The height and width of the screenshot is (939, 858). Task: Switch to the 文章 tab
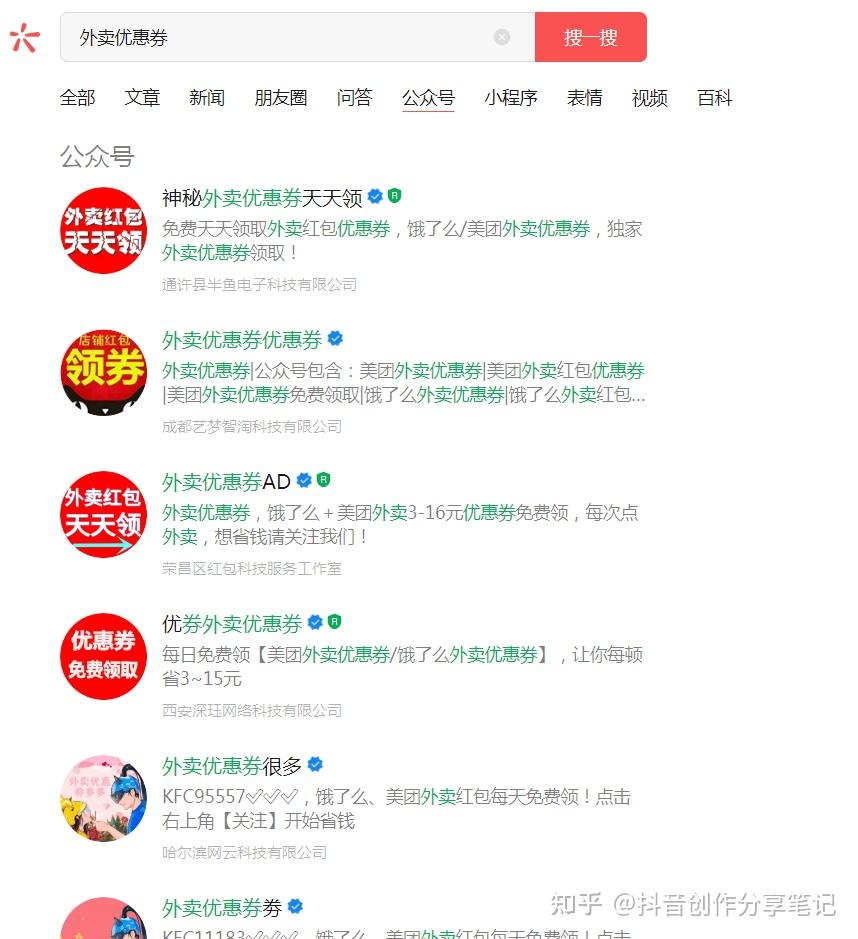[142, 98]
